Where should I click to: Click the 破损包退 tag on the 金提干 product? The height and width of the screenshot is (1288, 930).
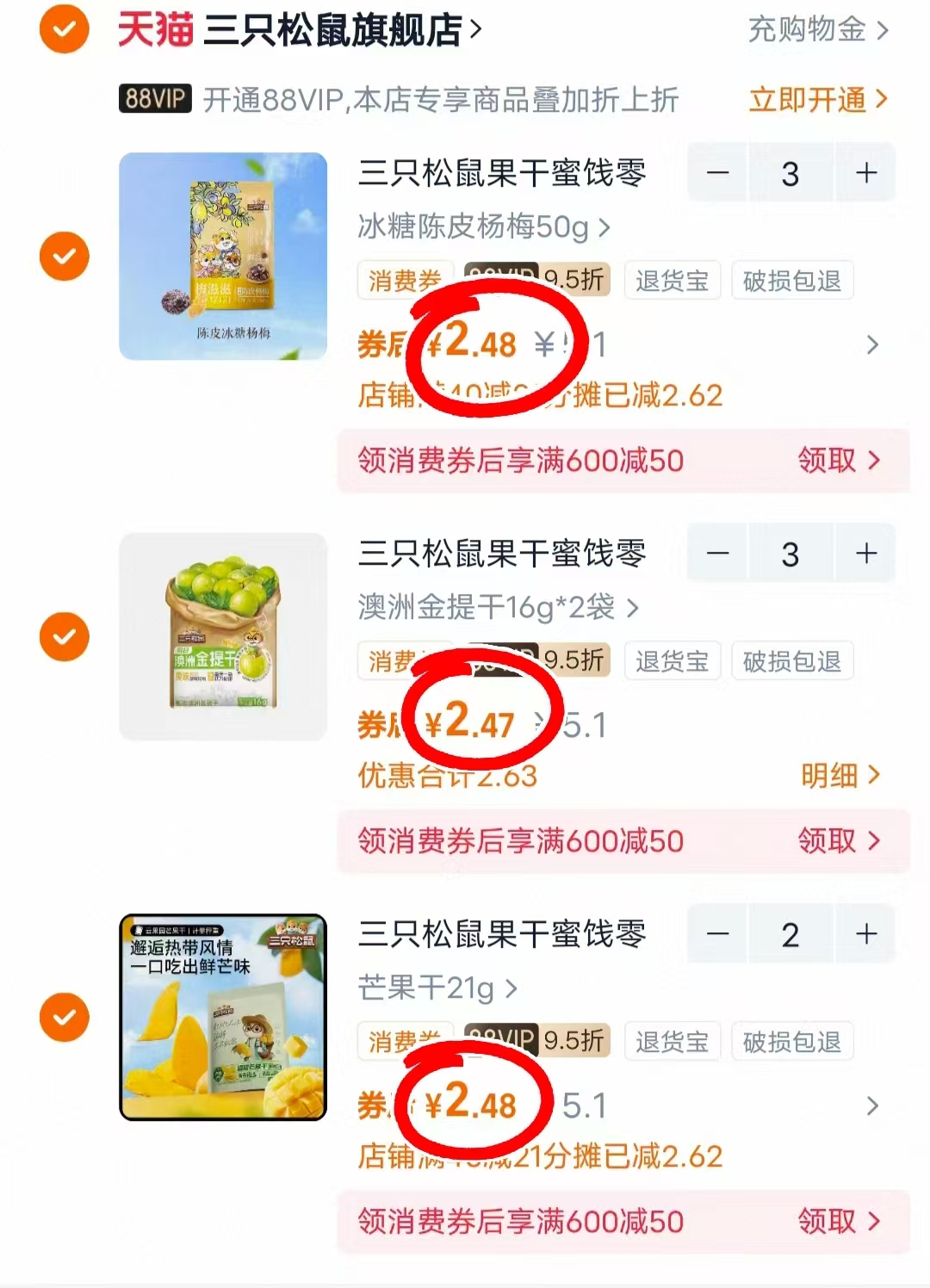pos(791,660)
